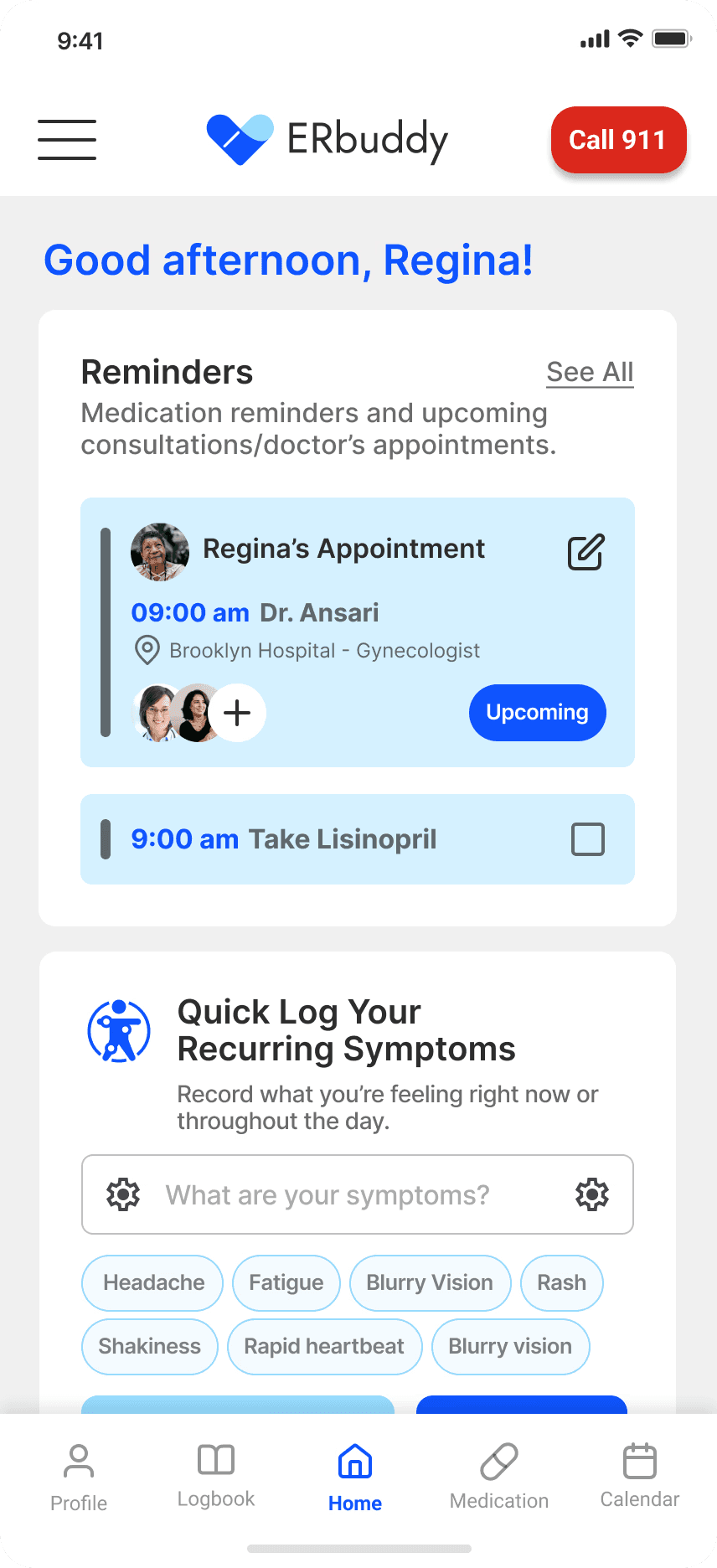Pick the Shakiness symptom chip

(150, 1346)
